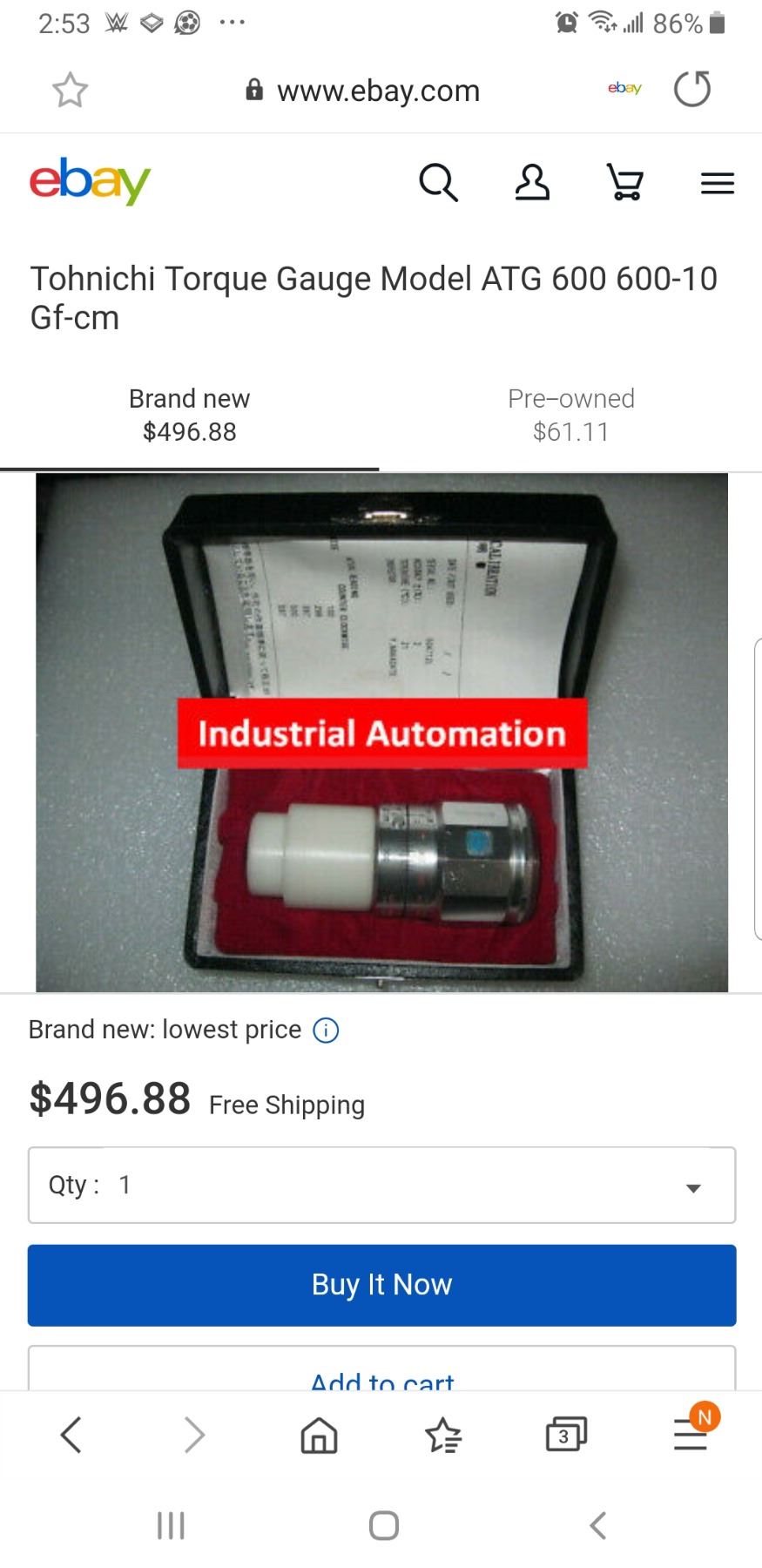
Task: Open the eBay hamburger menu
Action: click(718, 183)
